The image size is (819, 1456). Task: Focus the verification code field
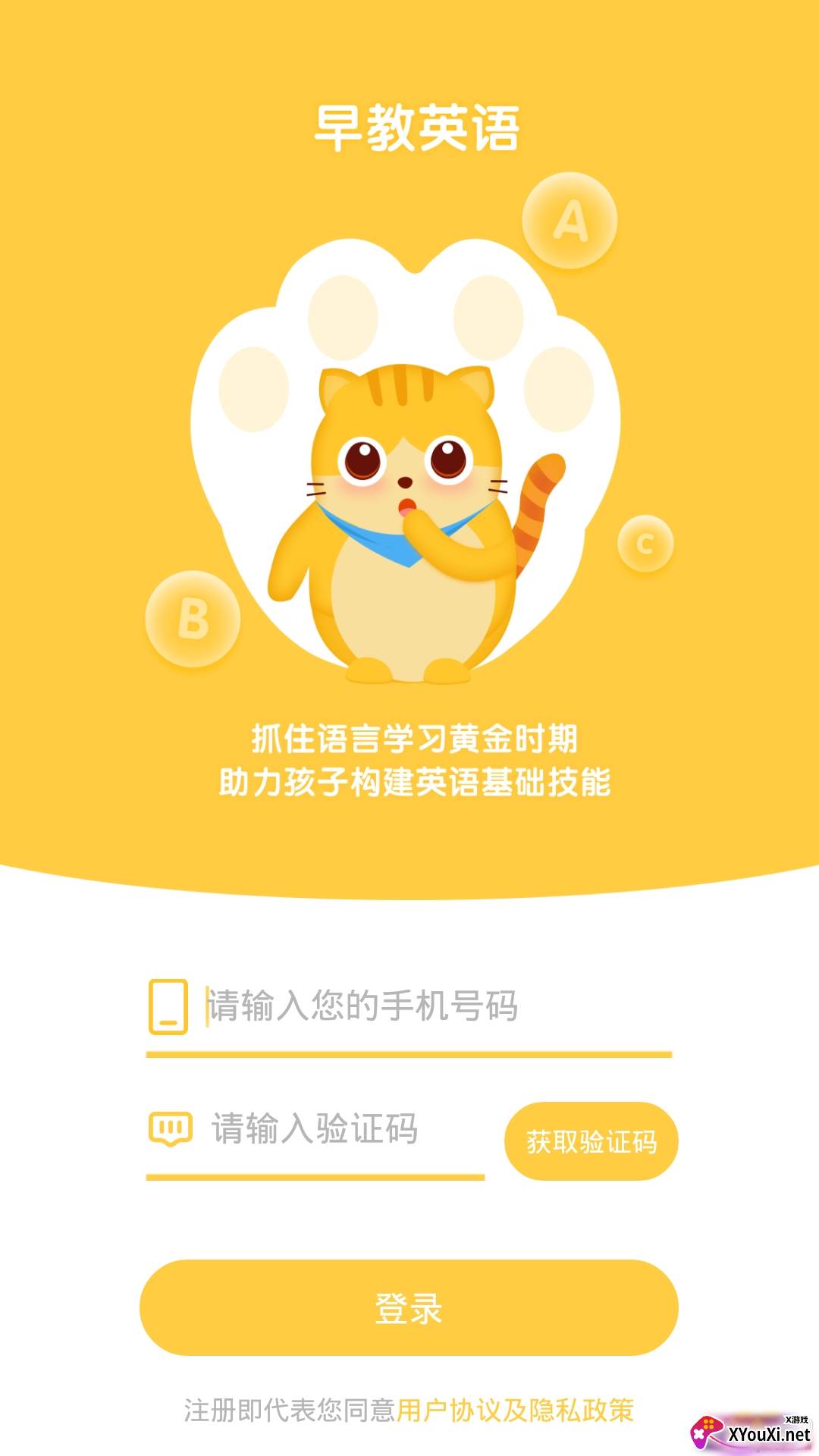(x=346, y=1129)
